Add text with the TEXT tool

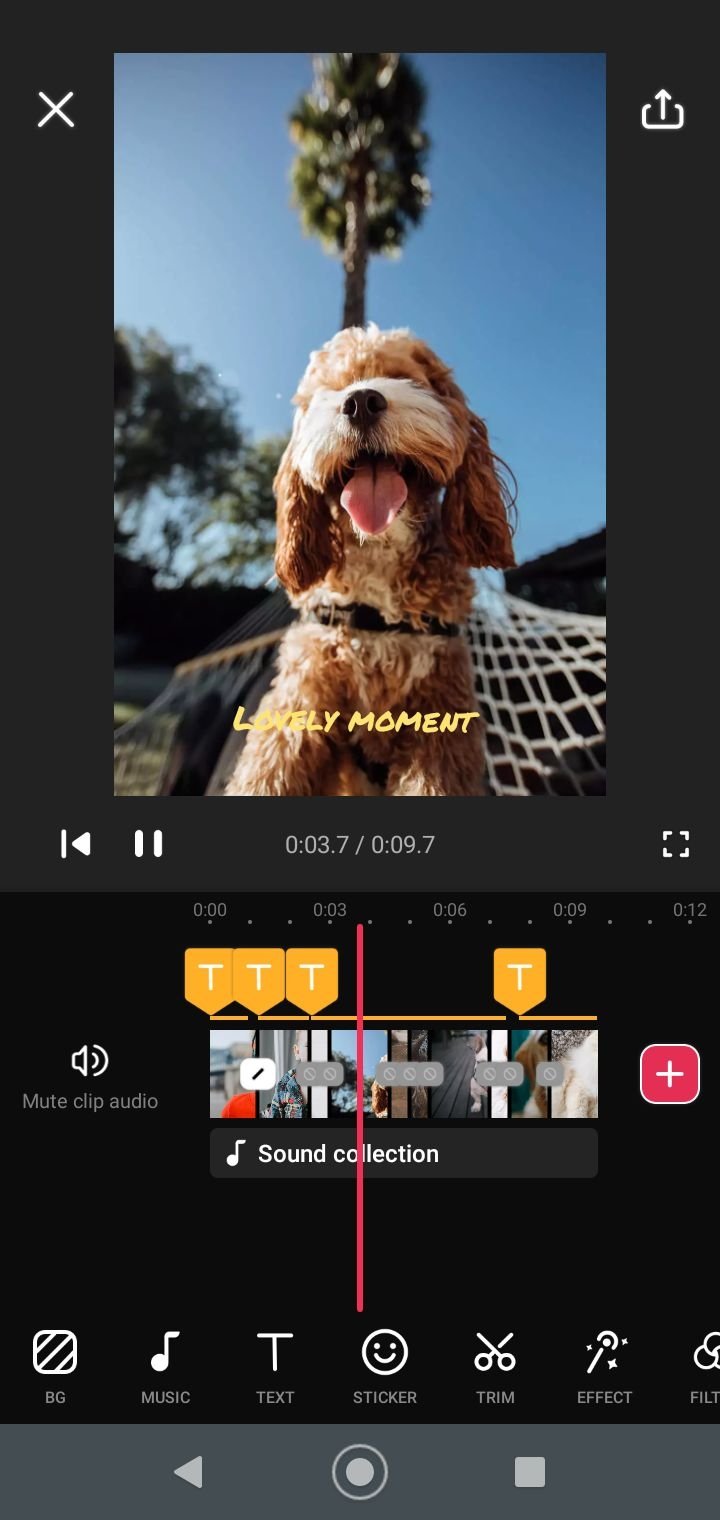click(x=275, y=1367)
